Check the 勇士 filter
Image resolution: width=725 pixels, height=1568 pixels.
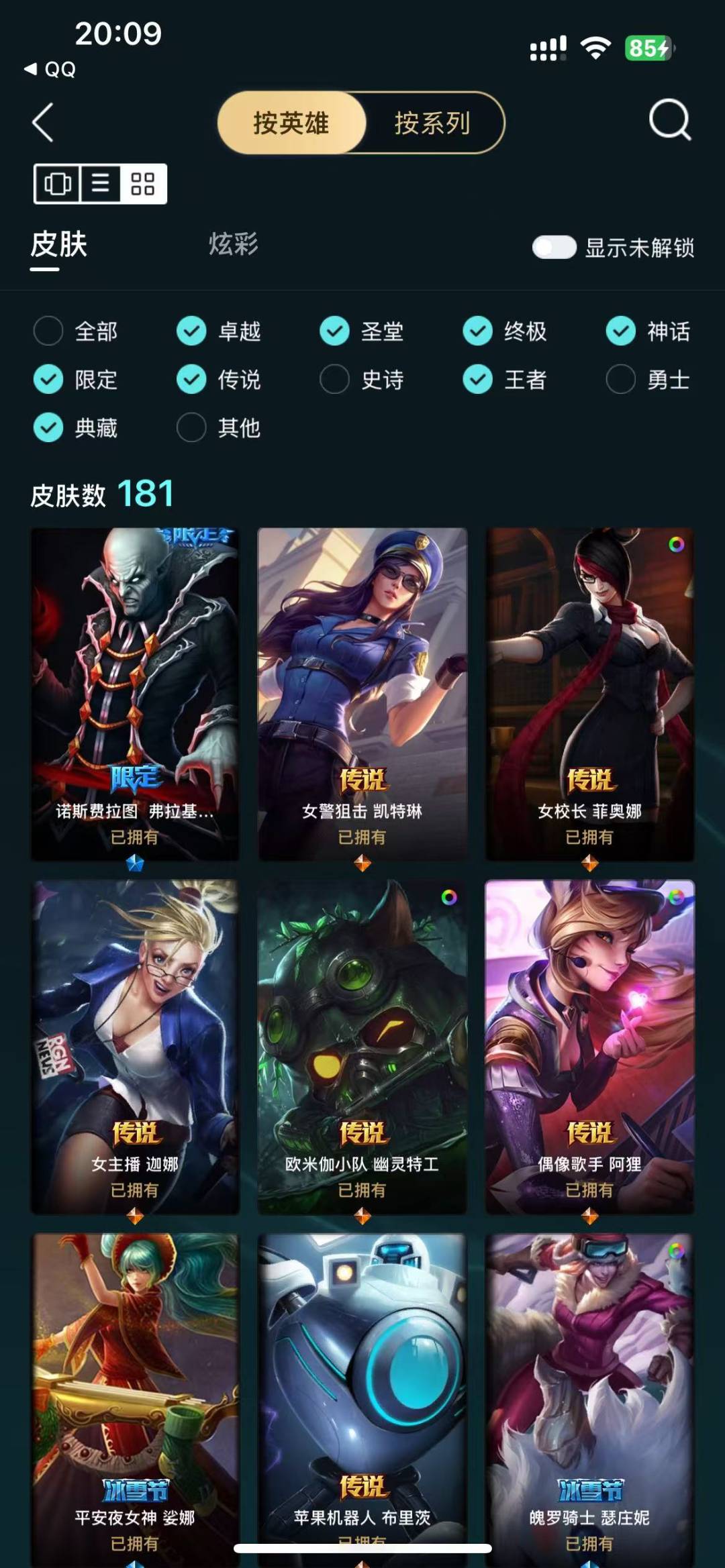click(x=621, y=379)
